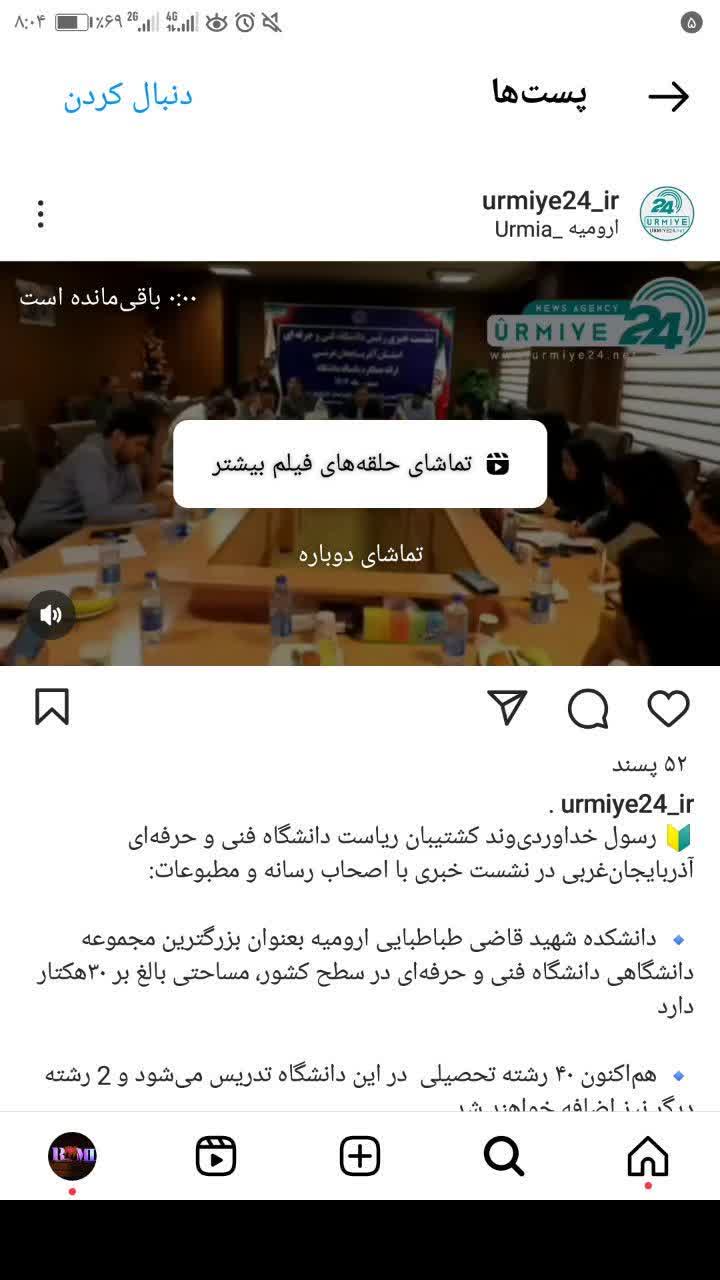Screen dimensions: 720x1280
Task: Tap the دنبال کردن follow button
Action: [128, 96]
